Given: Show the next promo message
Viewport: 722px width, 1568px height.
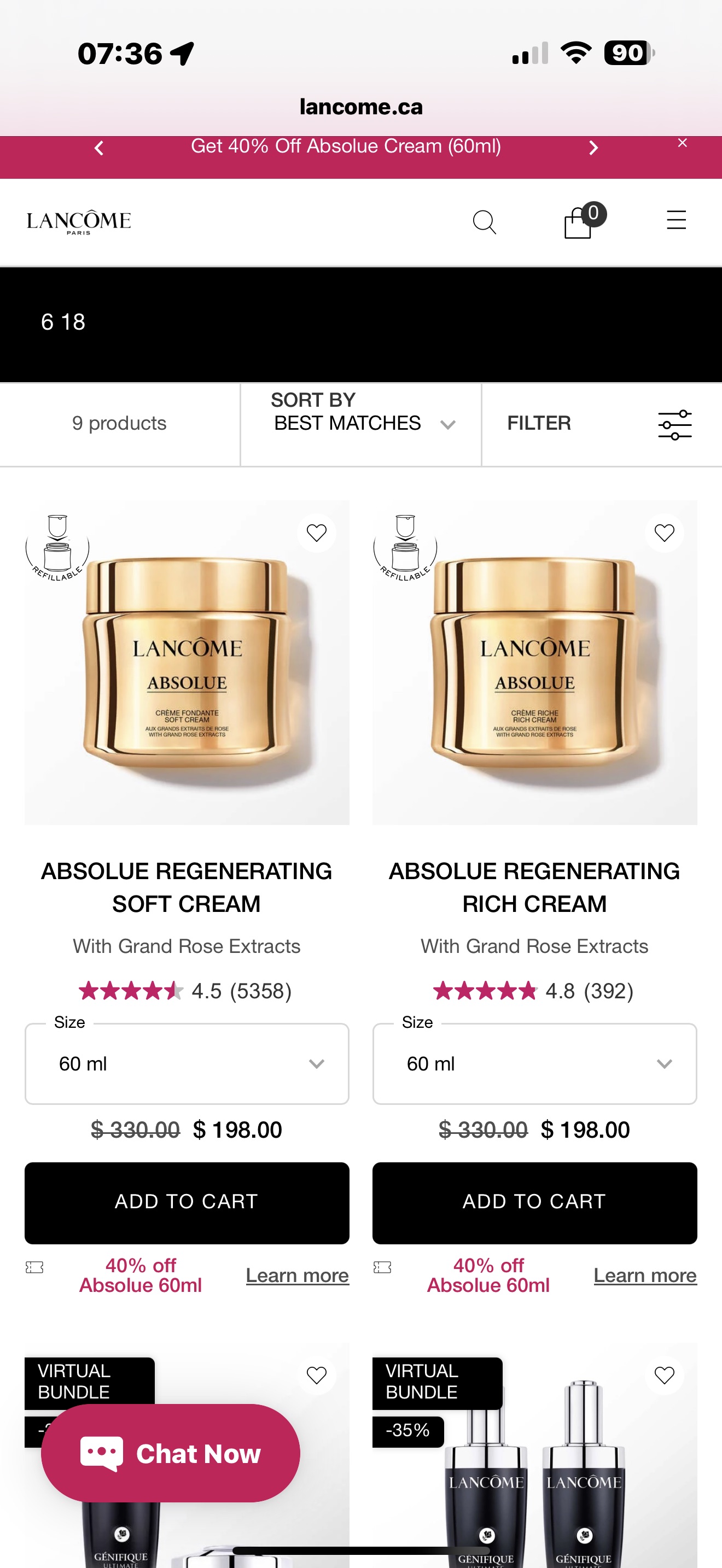Looking at the screenshot, I should pos(593,148).
